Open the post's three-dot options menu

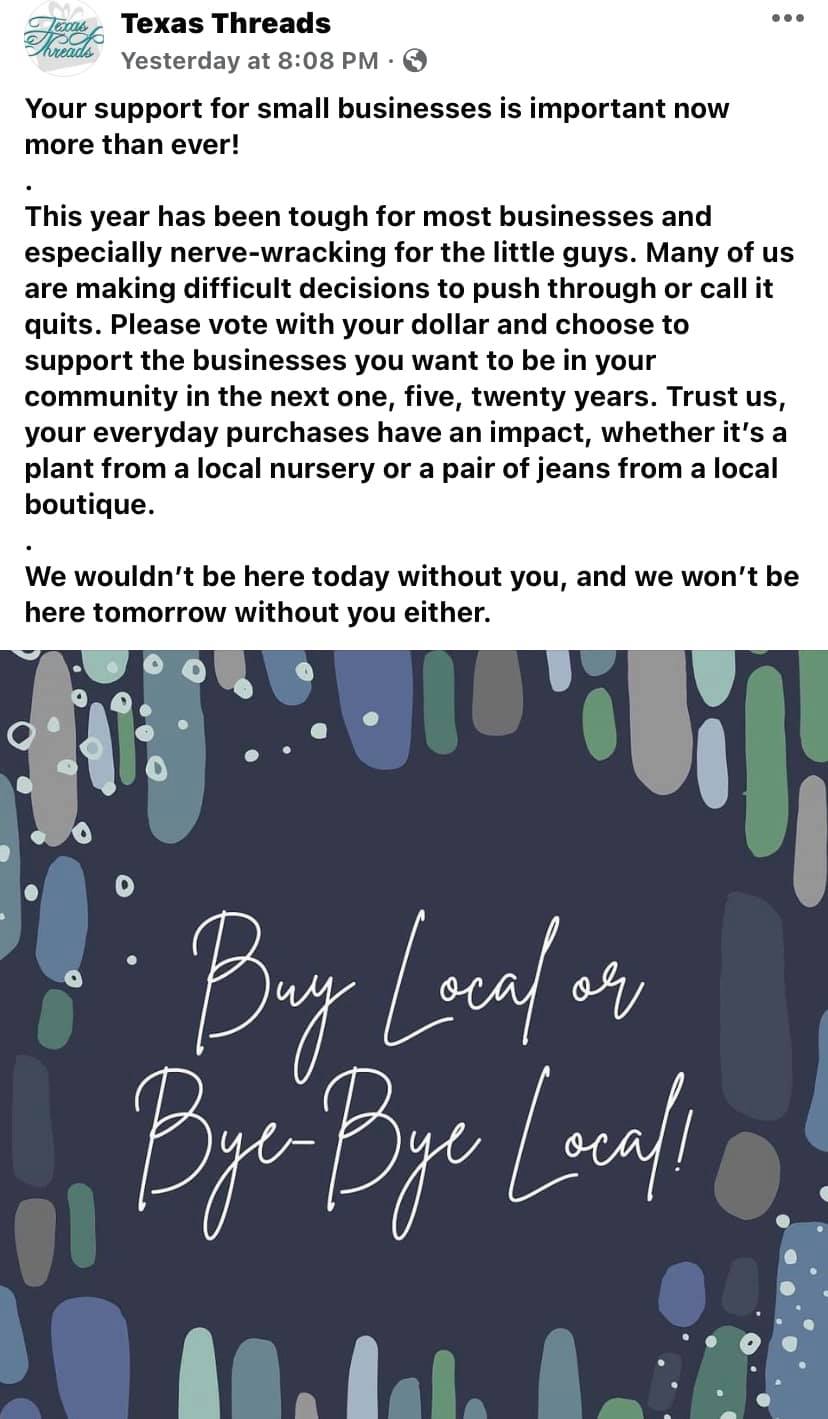788,20
